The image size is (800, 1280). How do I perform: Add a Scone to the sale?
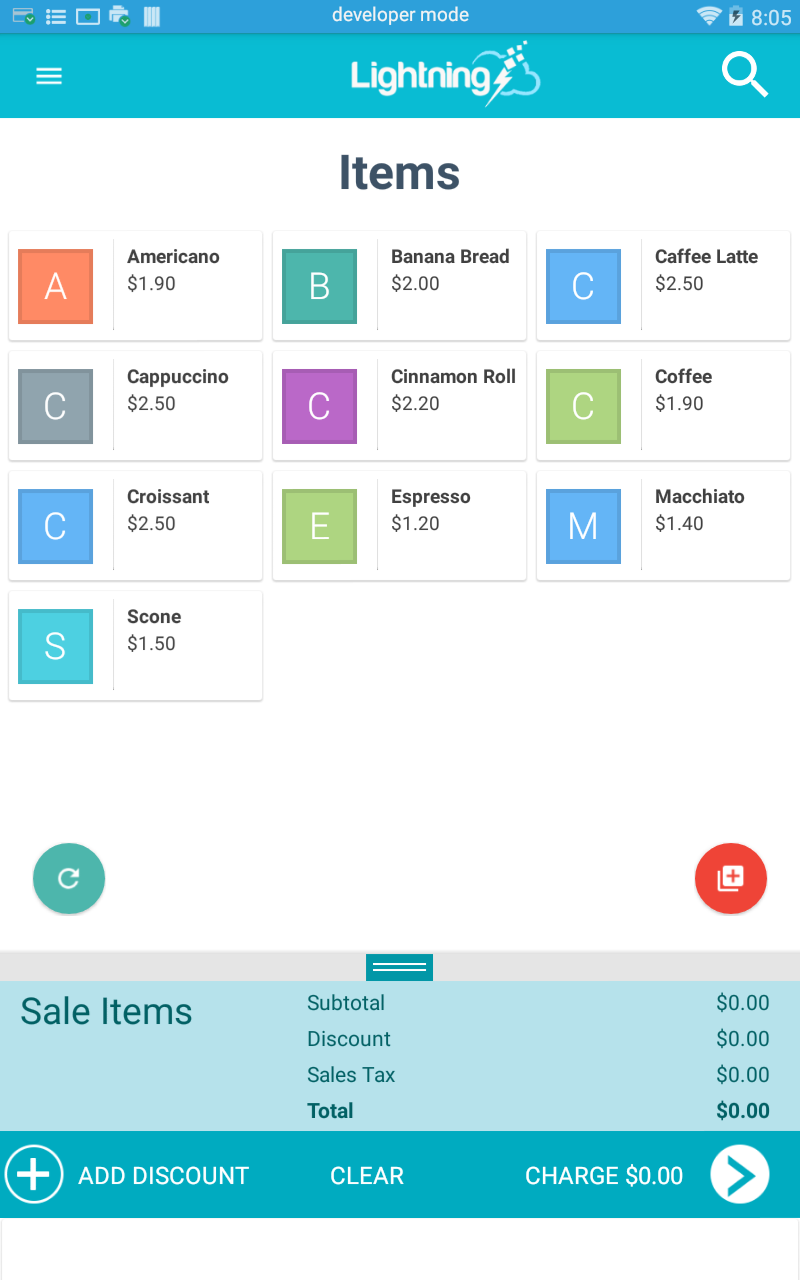136,646
